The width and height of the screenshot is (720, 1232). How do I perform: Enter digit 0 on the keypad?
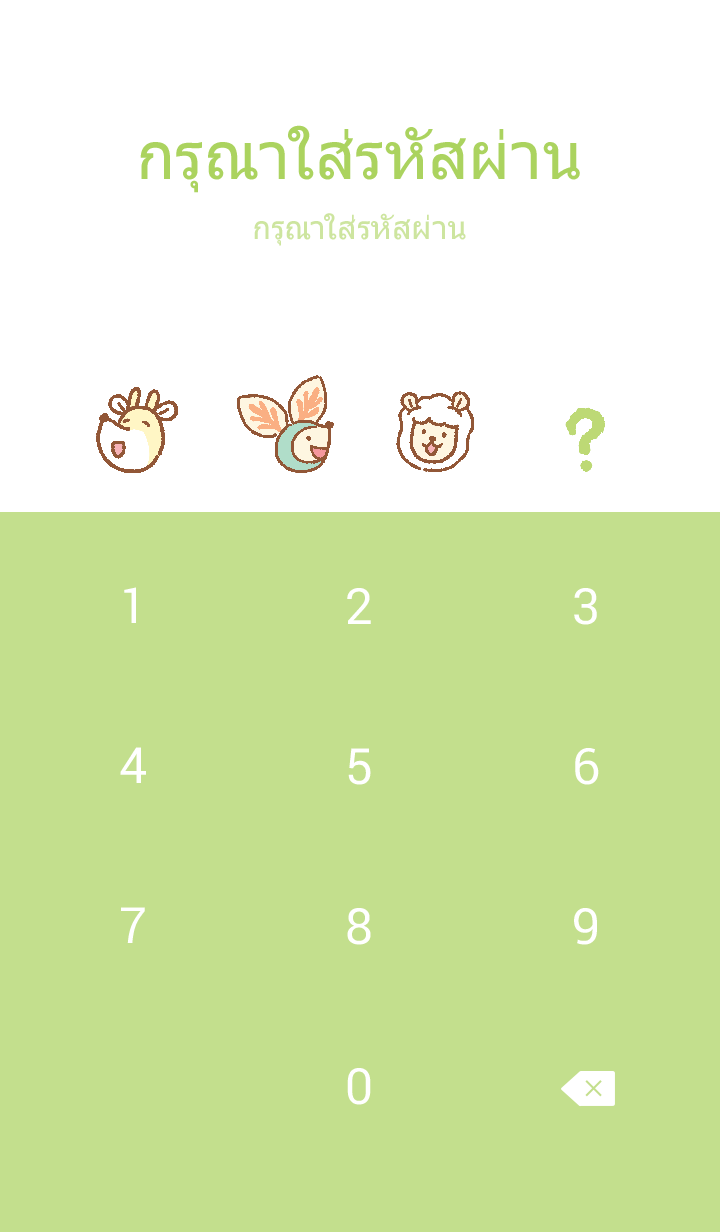coord(359,1087)
